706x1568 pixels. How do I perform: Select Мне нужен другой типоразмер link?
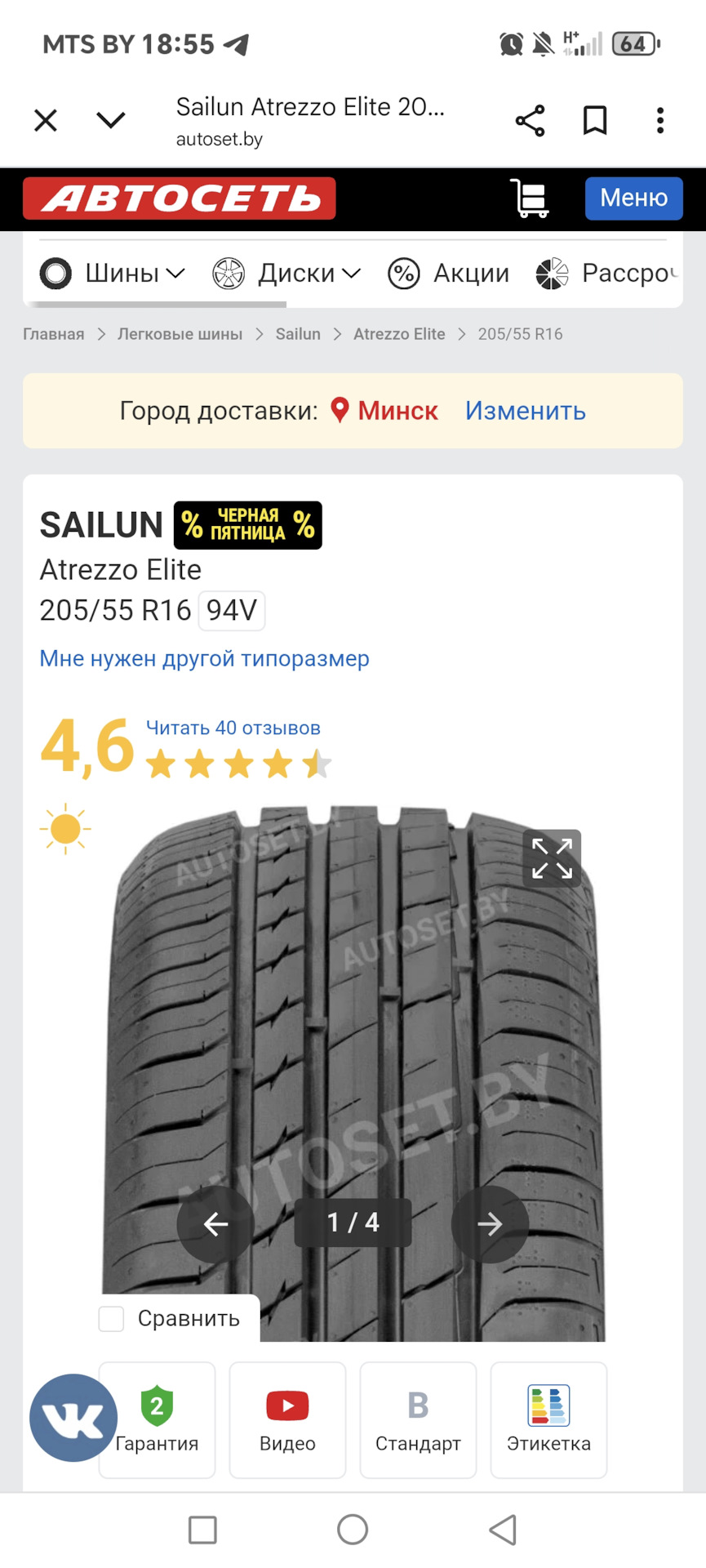click(x=204, y=658)
